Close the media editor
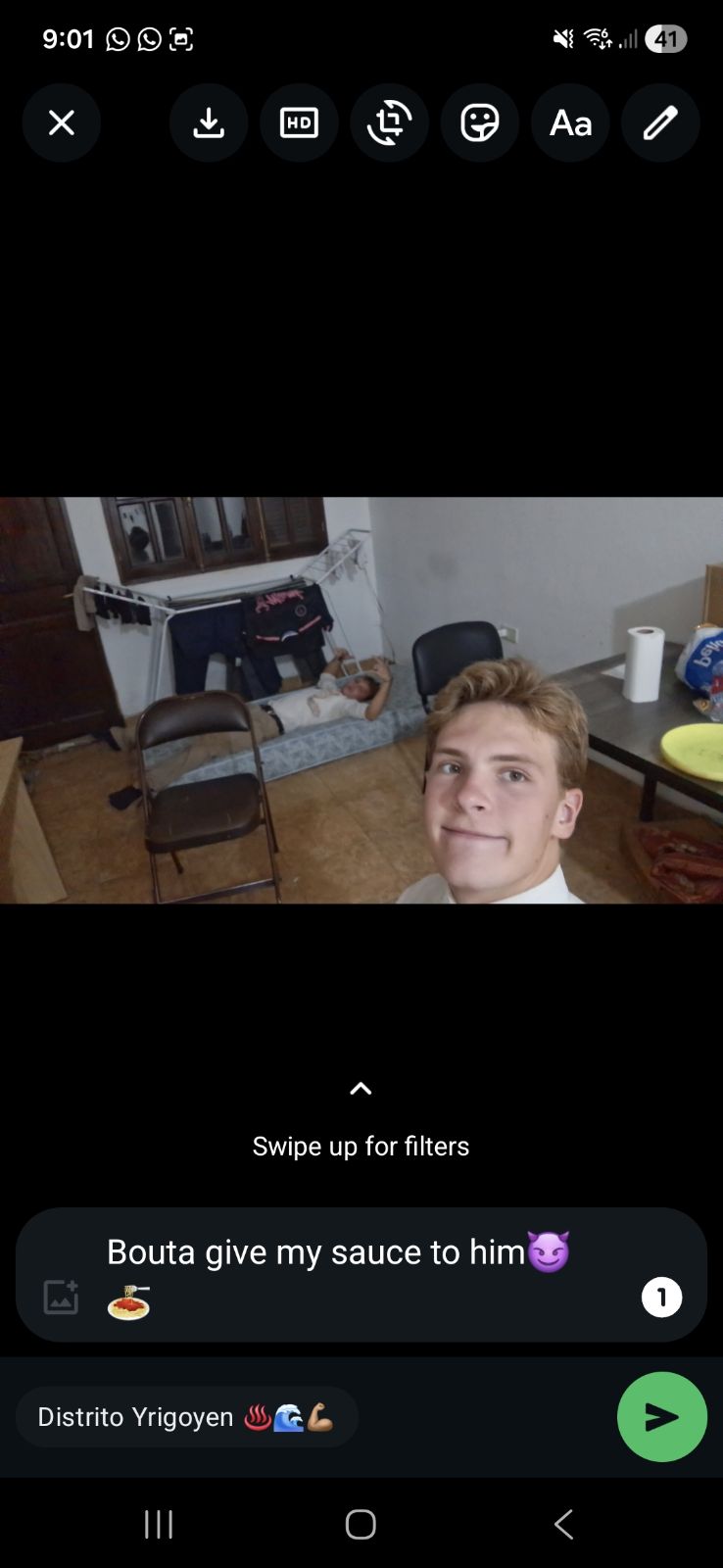723x1568 pixels. 61,122
